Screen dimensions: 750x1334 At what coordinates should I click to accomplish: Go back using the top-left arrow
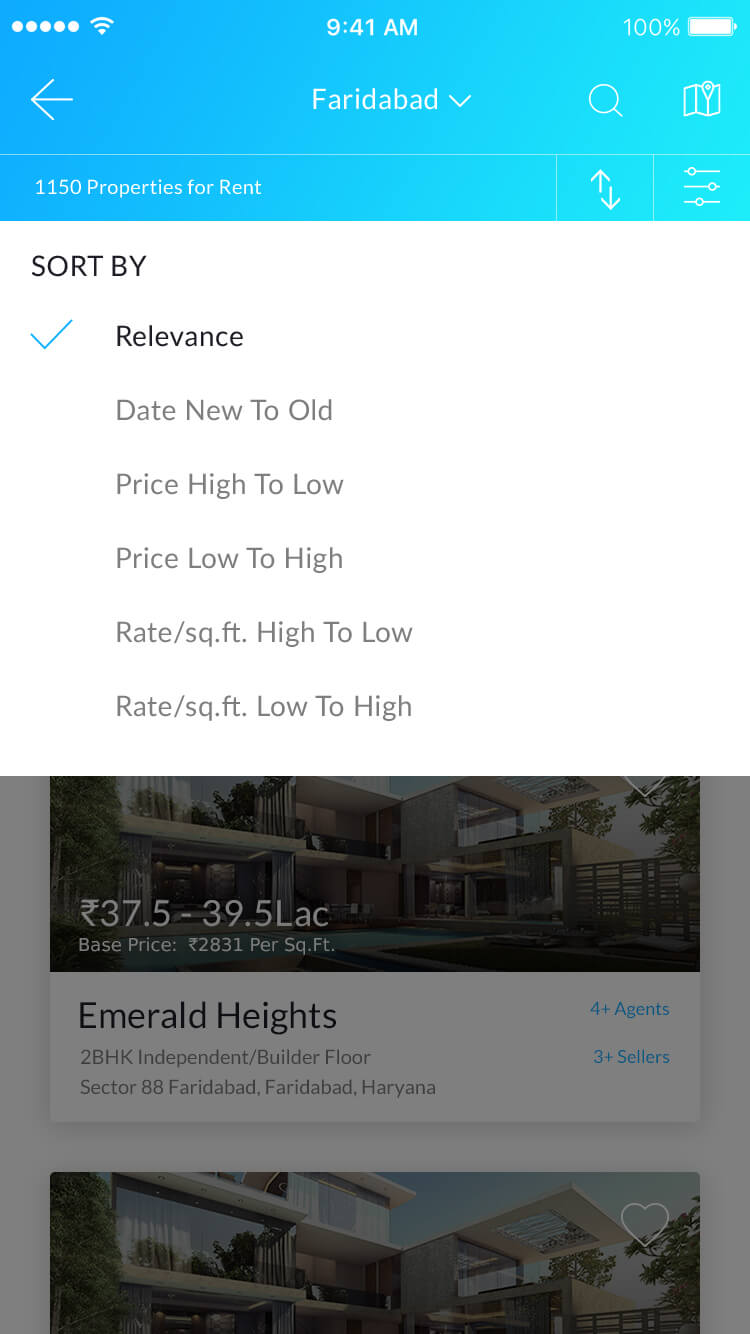pyautogui.click(x=51, y=100)
